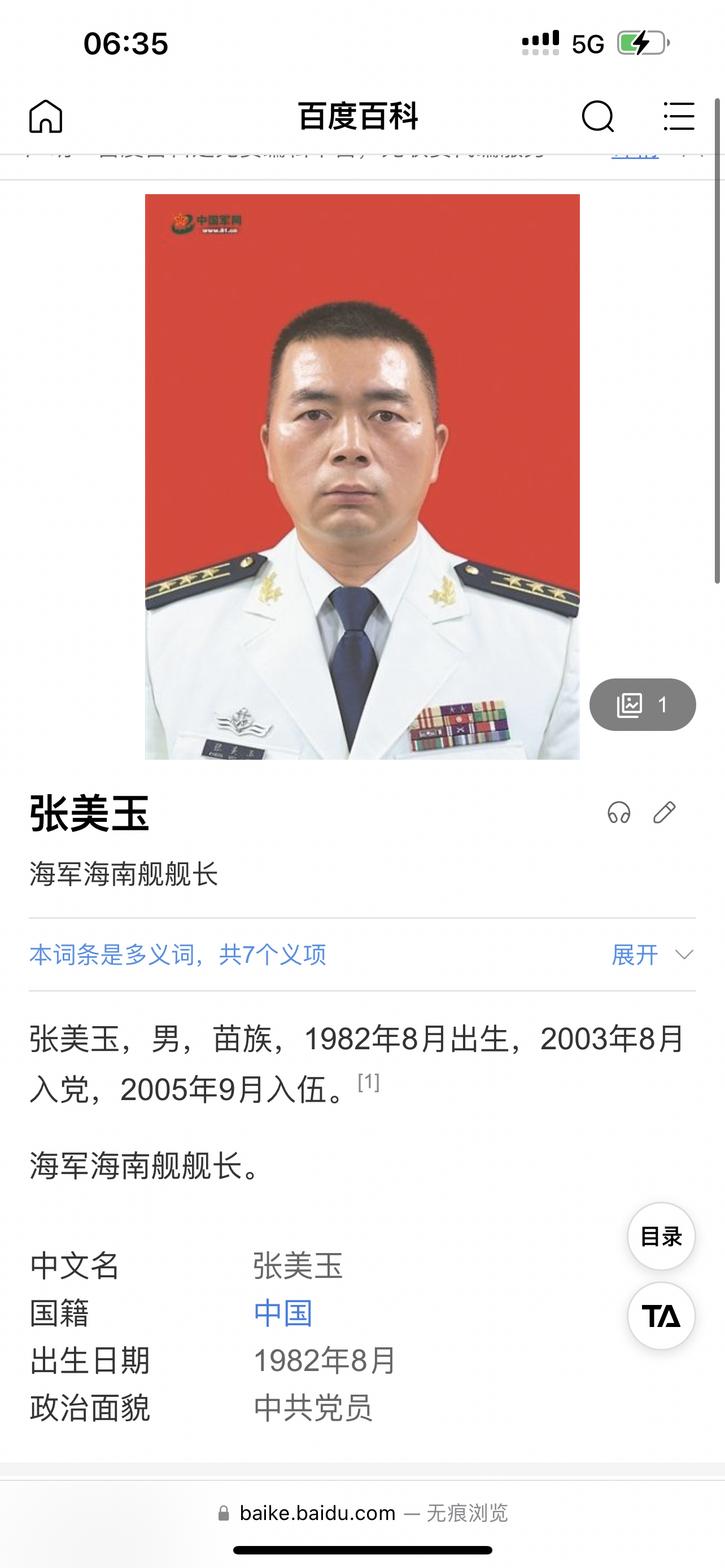Open the 目录 table of contents button
Viewport: 725px width, 1568px height.
[x=661, y=1236]
